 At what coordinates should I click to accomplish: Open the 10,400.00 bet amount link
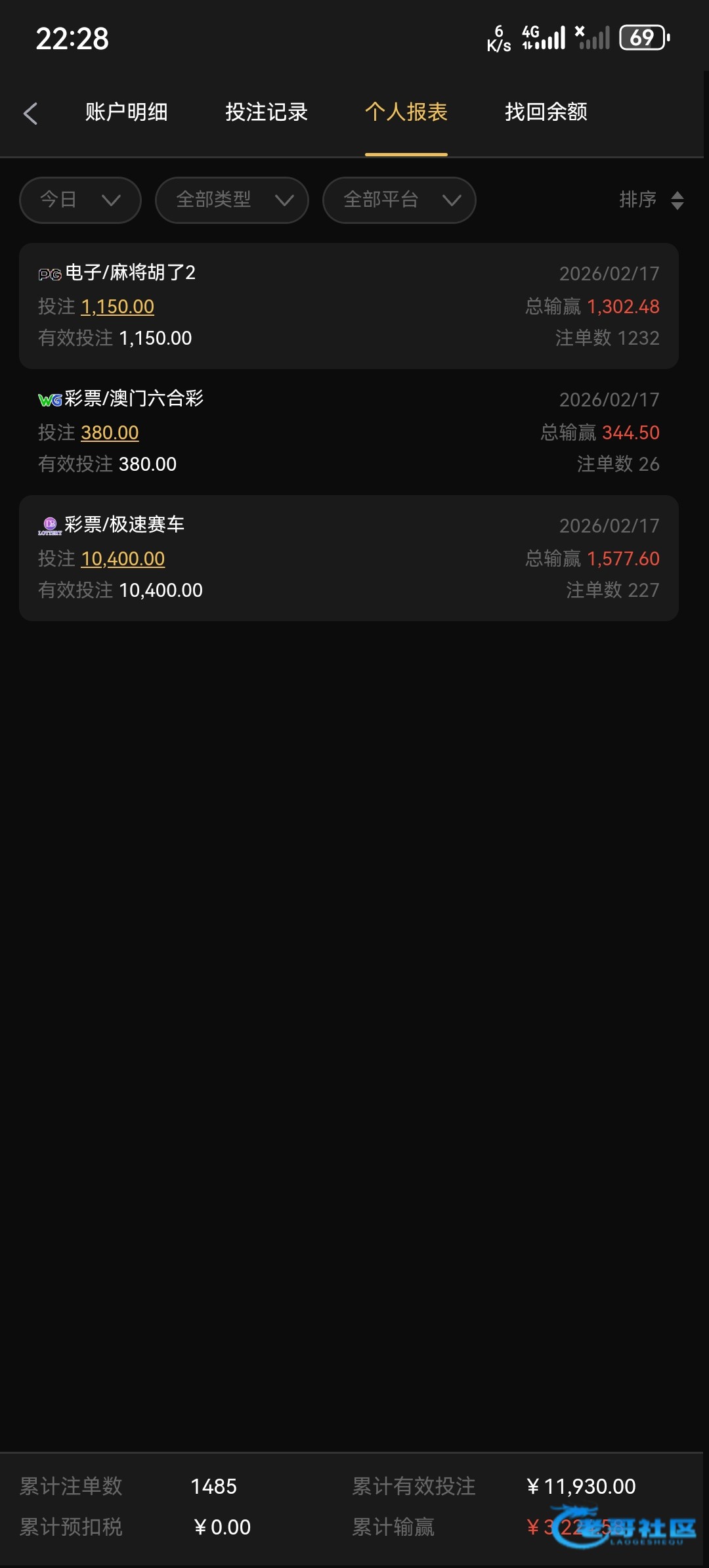[x=123, y=559]
